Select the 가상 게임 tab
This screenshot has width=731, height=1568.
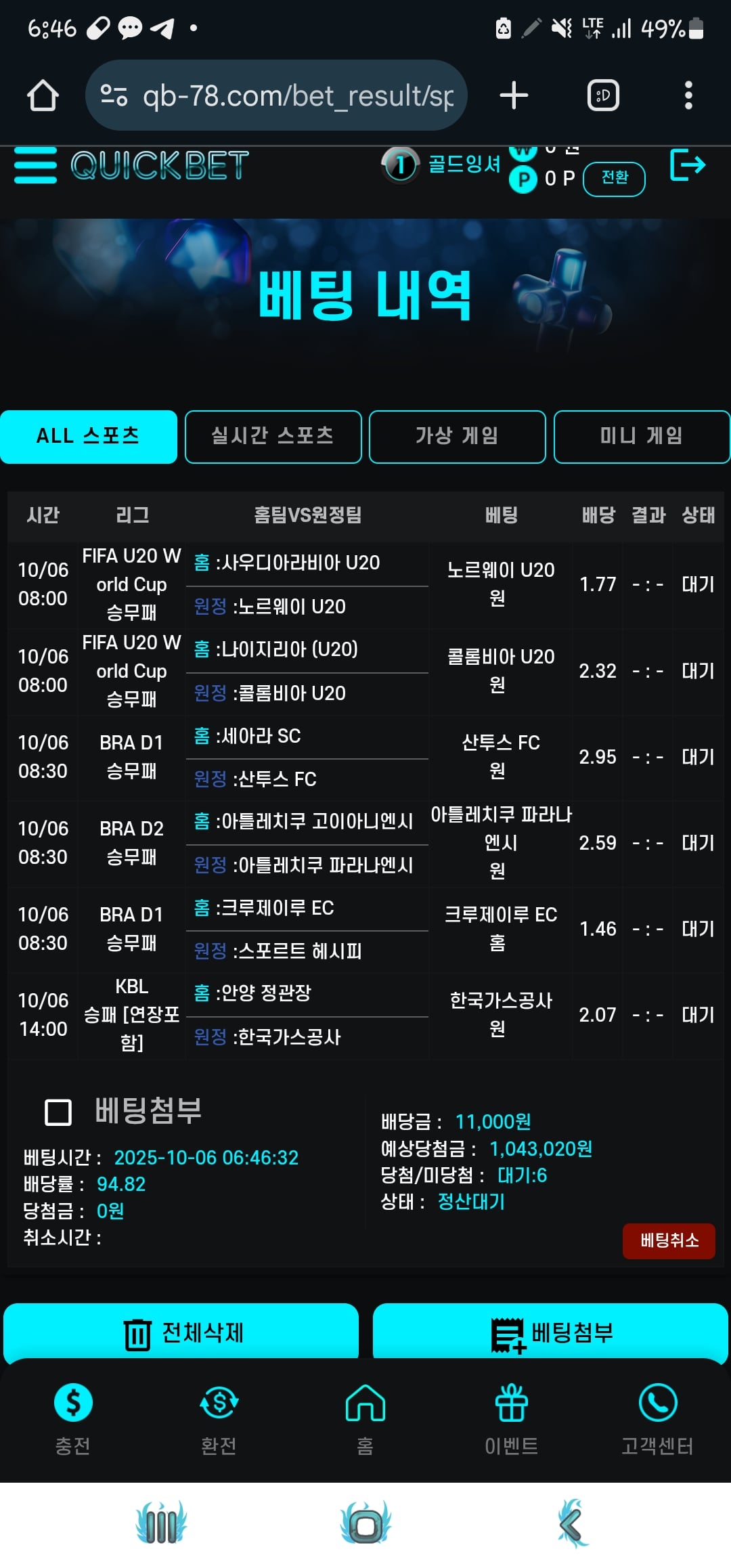pyautogui.click(x=457, y=437)
